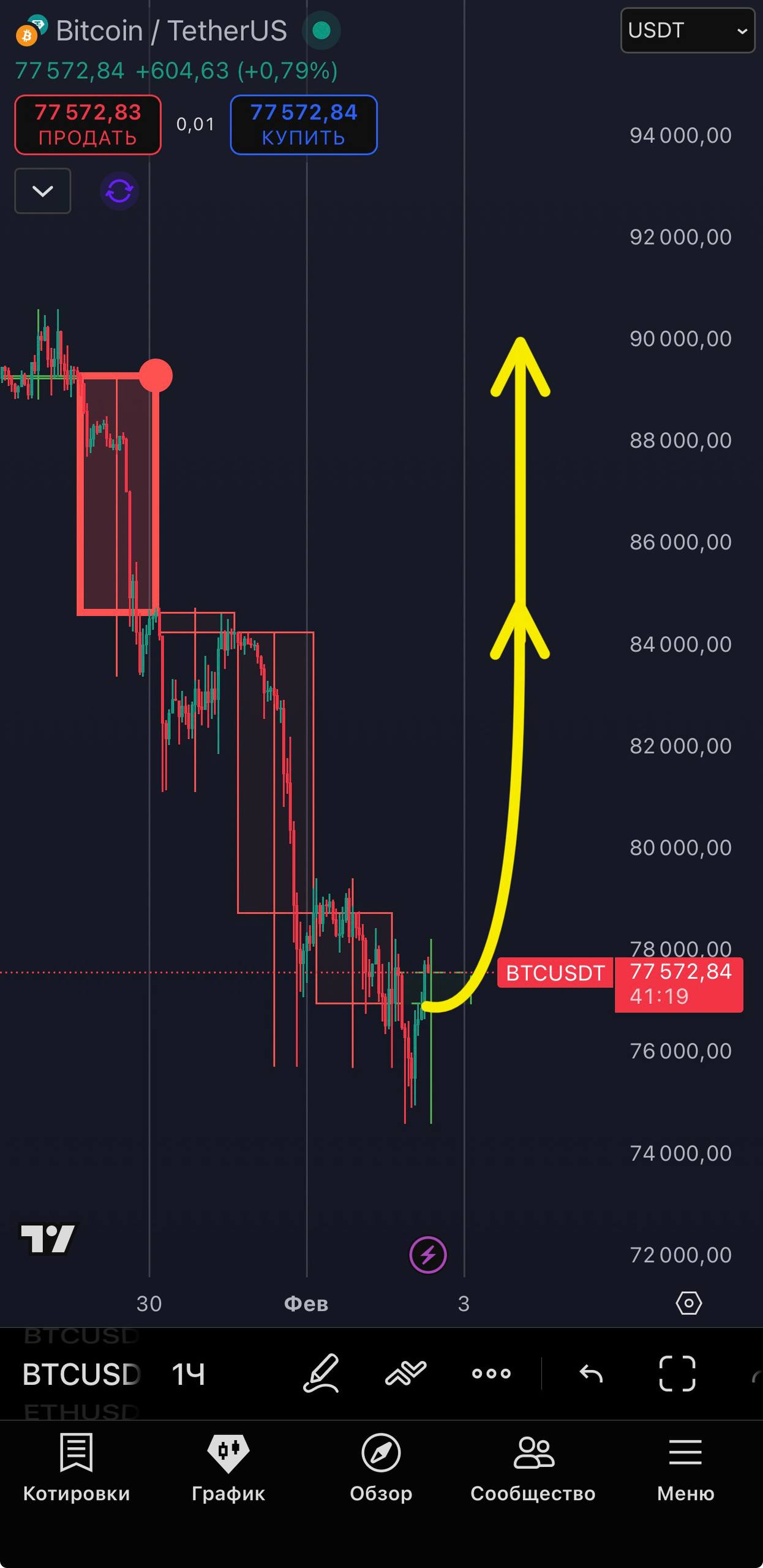The width and height of the screenshot is (763, 1568).
Task: Go to the Обзор tab
Action: (x=381, y=1468)
